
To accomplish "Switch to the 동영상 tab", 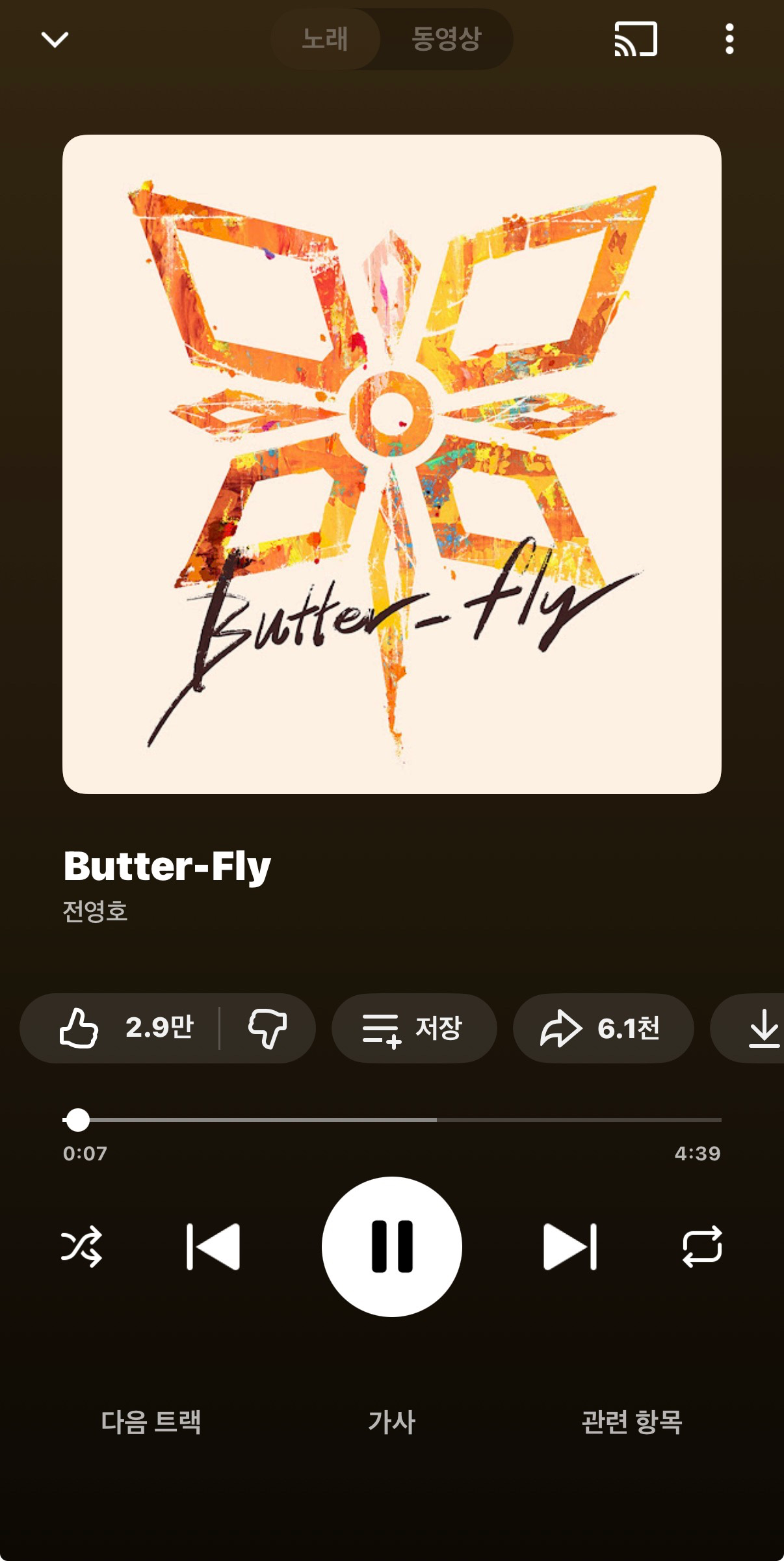I will (x=447, y=39).
